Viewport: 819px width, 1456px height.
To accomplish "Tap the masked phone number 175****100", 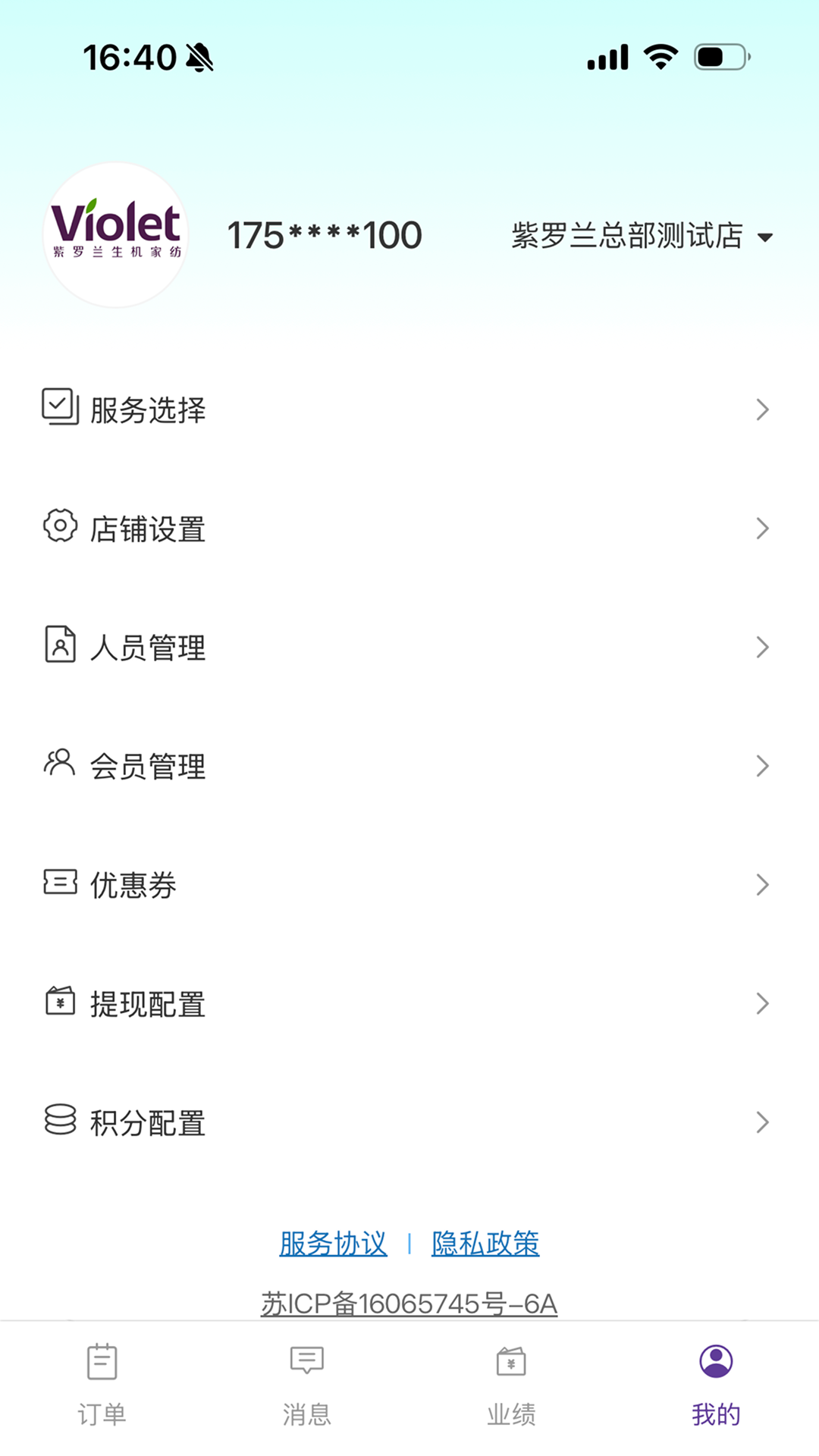I will tap(325, 236).
